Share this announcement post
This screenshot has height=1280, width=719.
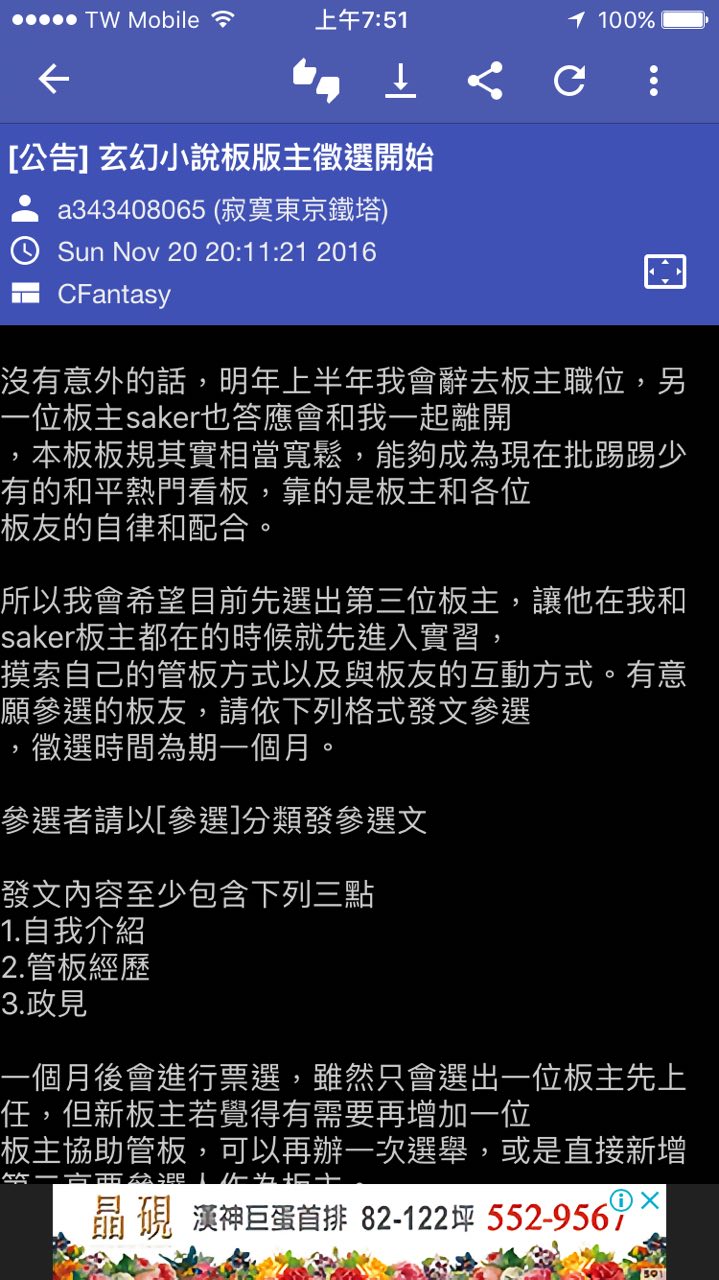coord(485,80)
